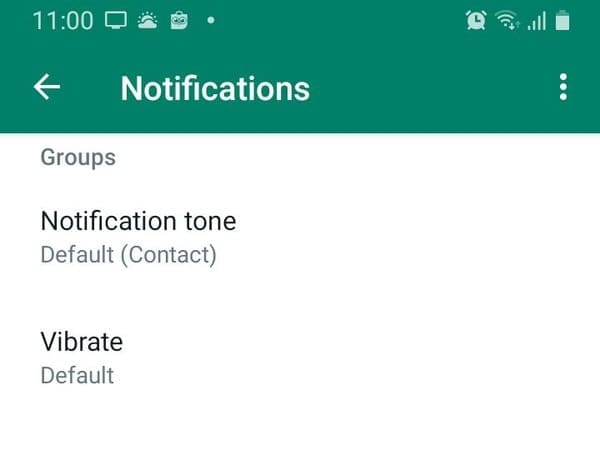Open the three-dot overflow menu
Viewport: 600px width, 450px height.
pos(563,88)
